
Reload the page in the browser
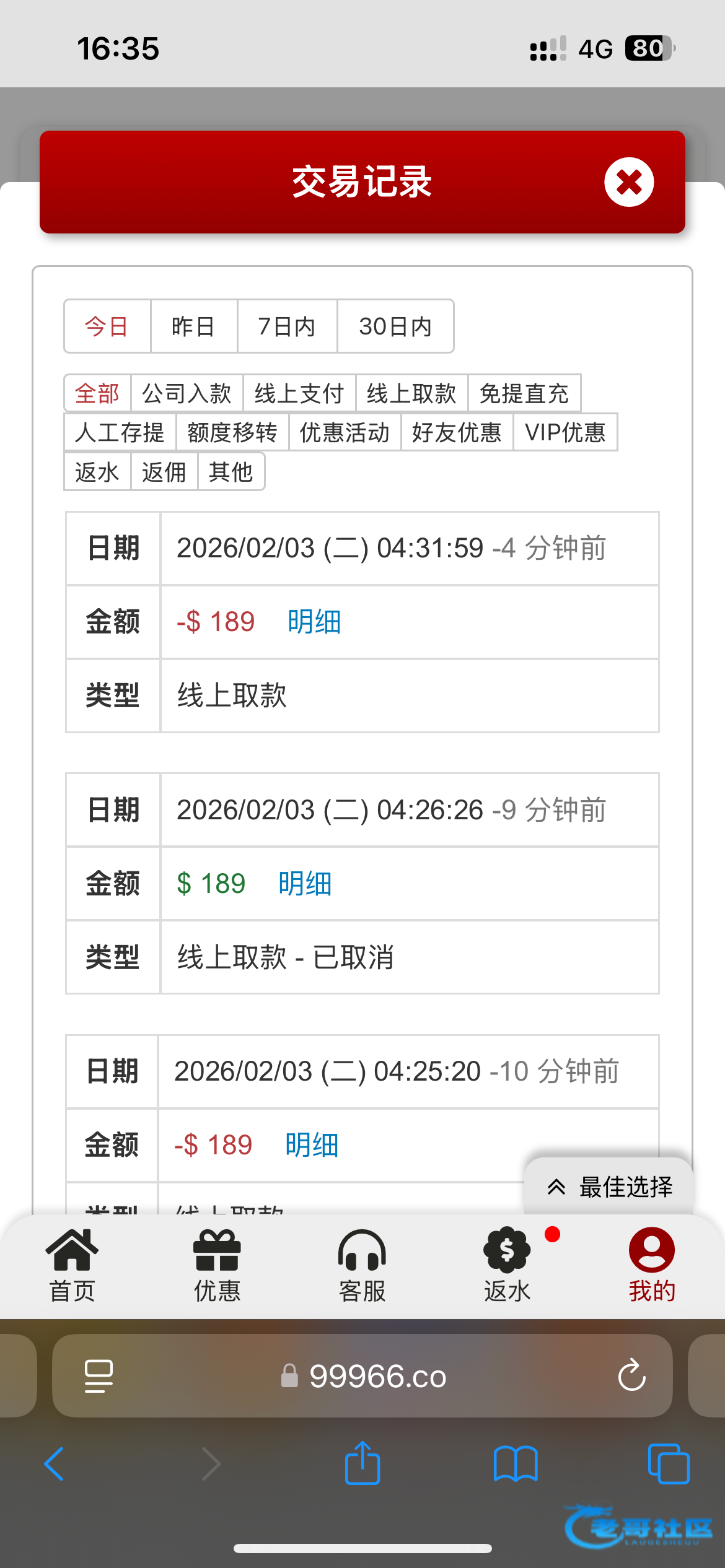(x=631, y=1376)
